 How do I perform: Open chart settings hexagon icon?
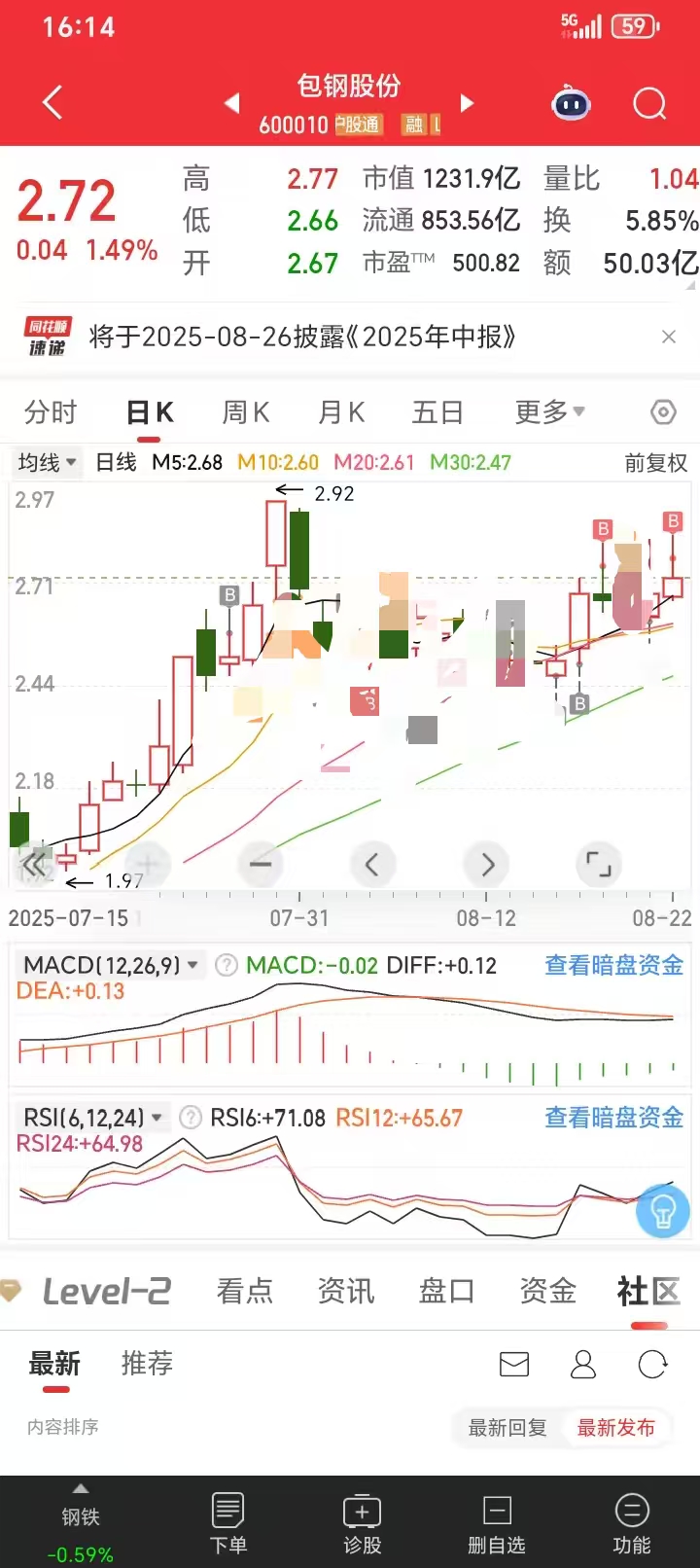663,412
